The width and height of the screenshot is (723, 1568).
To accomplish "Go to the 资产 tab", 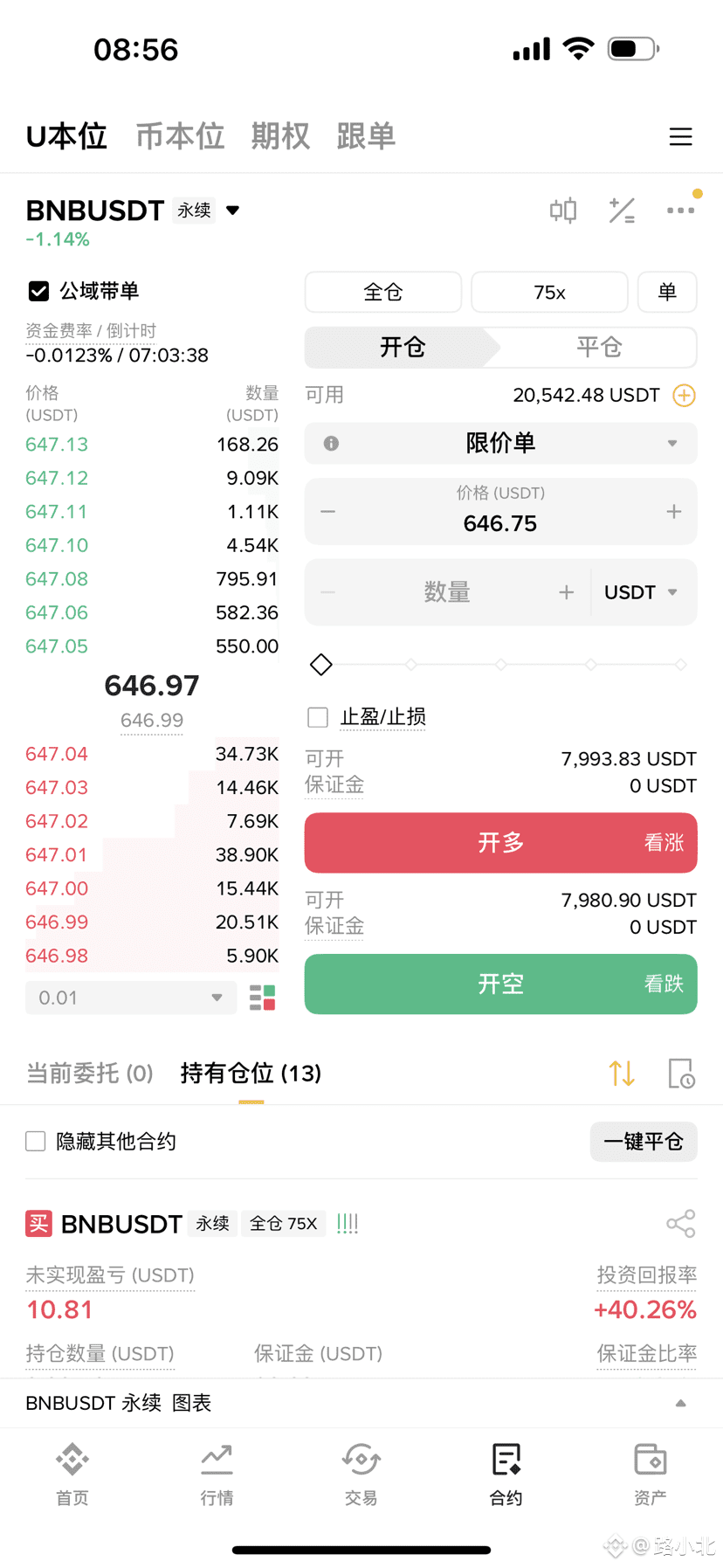I will (650, 1475).
